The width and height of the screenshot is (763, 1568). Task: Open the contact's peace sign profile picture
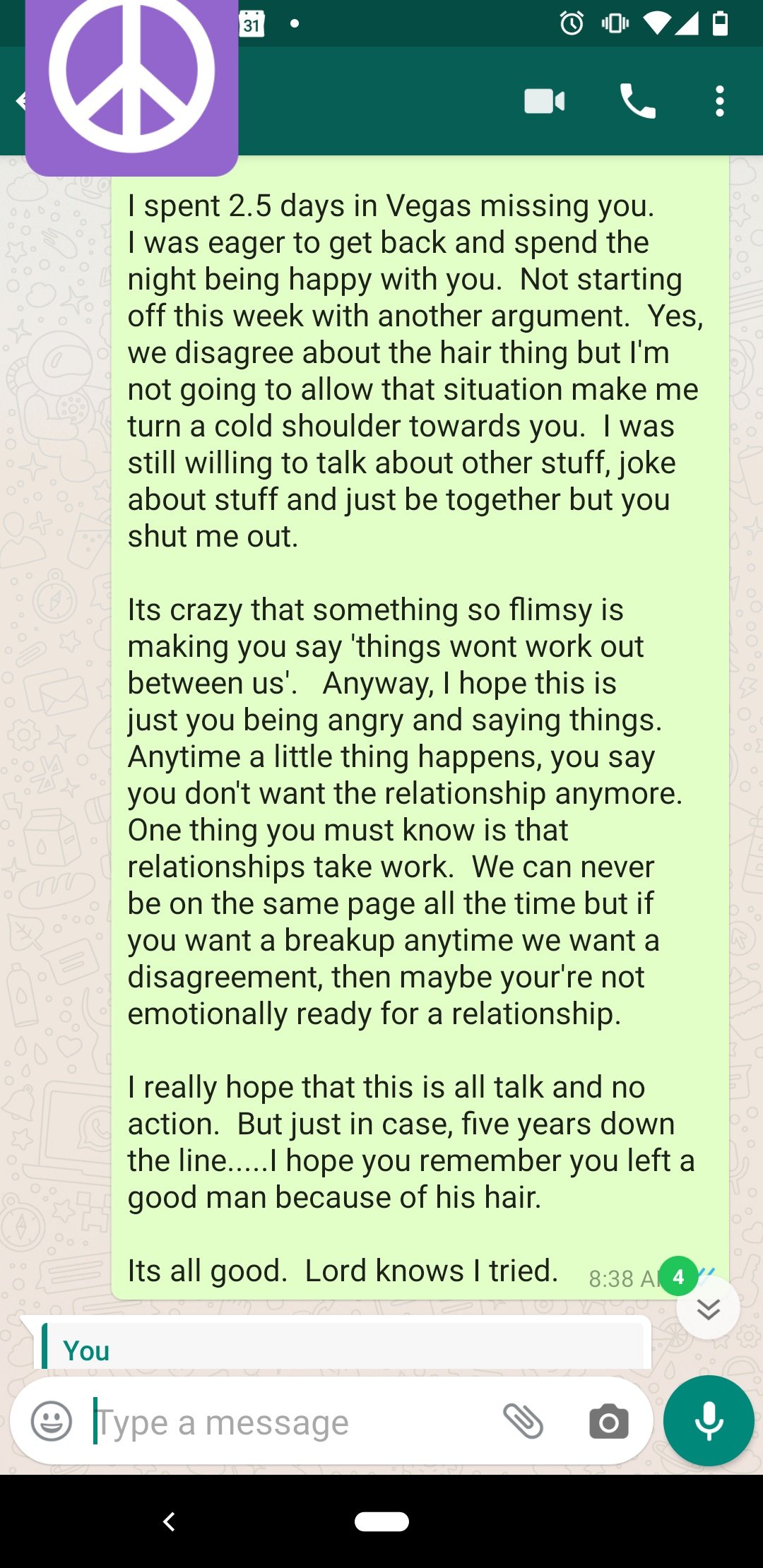pos(132,78)
